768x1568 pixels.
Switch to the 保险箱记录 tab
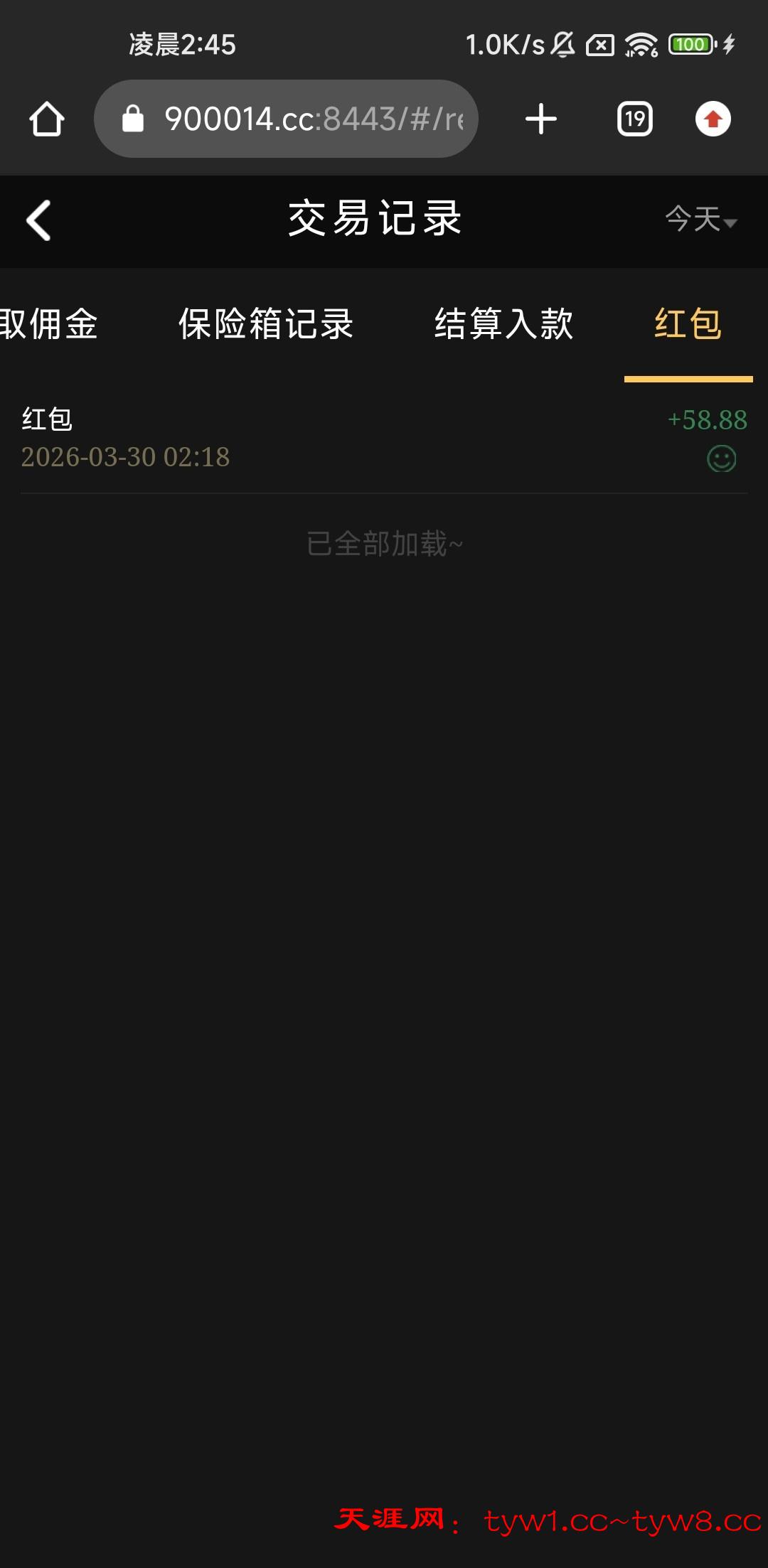(266, 325)
